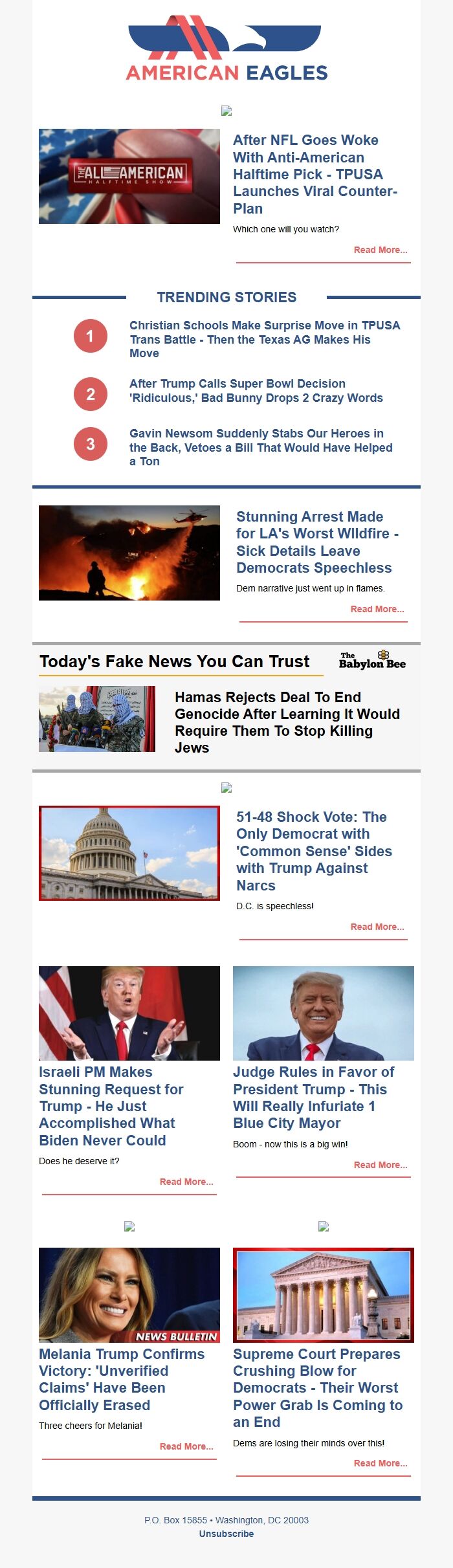Viewport: 453px width, 1568px height.
Task: Unsubscribe from this newsletter
Action: [226, 1534]
